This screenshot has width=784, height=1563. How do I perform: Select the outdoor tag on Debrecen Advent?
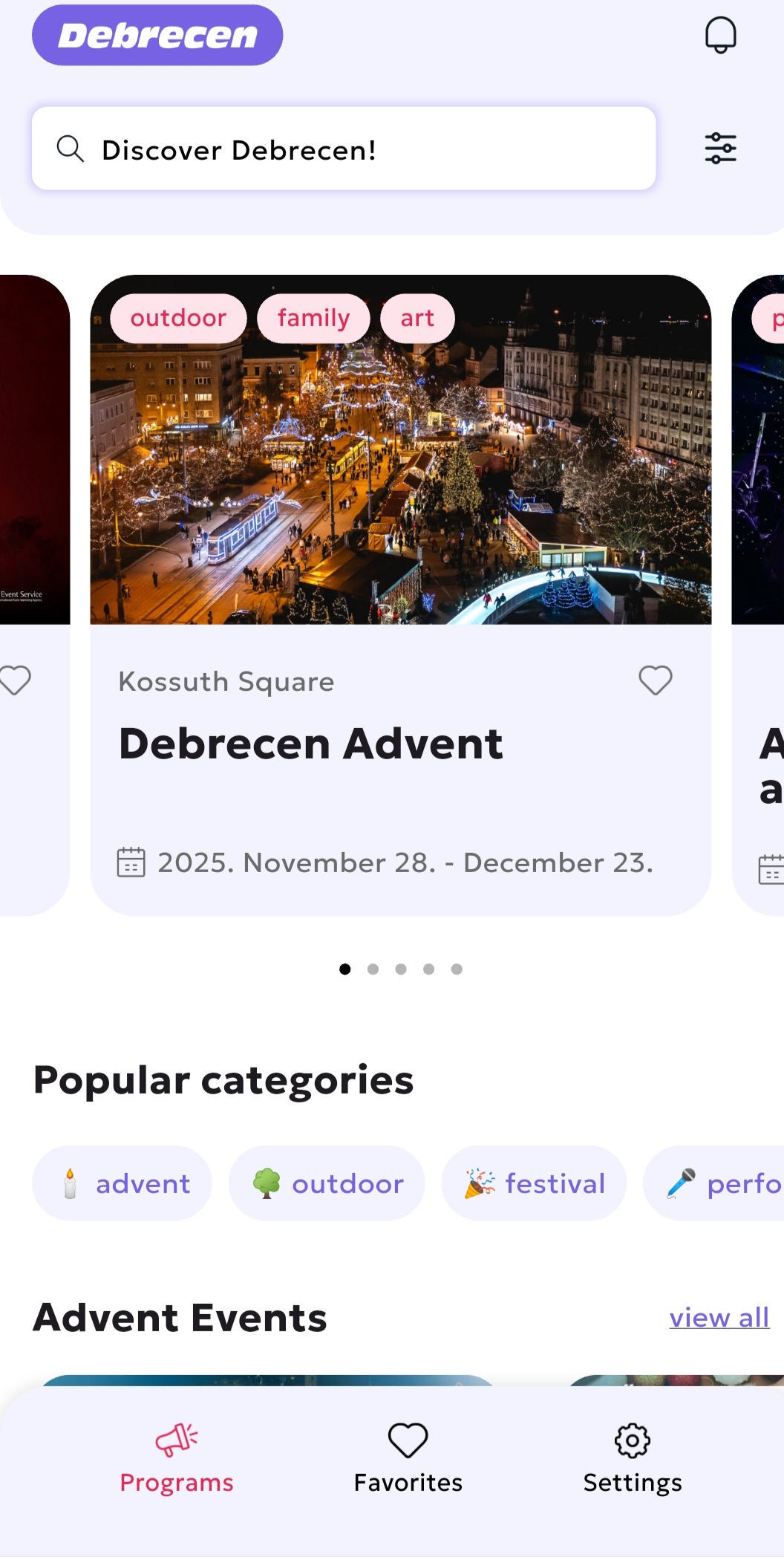(x=178, y=318)
